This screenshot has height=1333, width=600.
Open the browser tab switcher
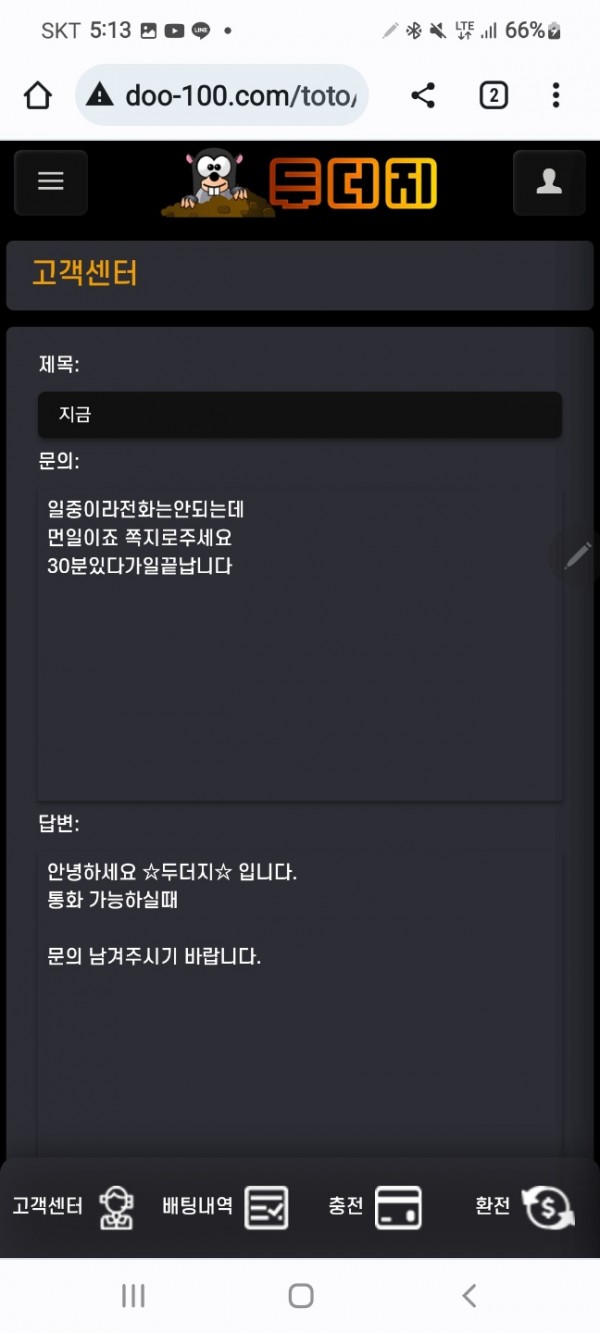coord(494,95)
